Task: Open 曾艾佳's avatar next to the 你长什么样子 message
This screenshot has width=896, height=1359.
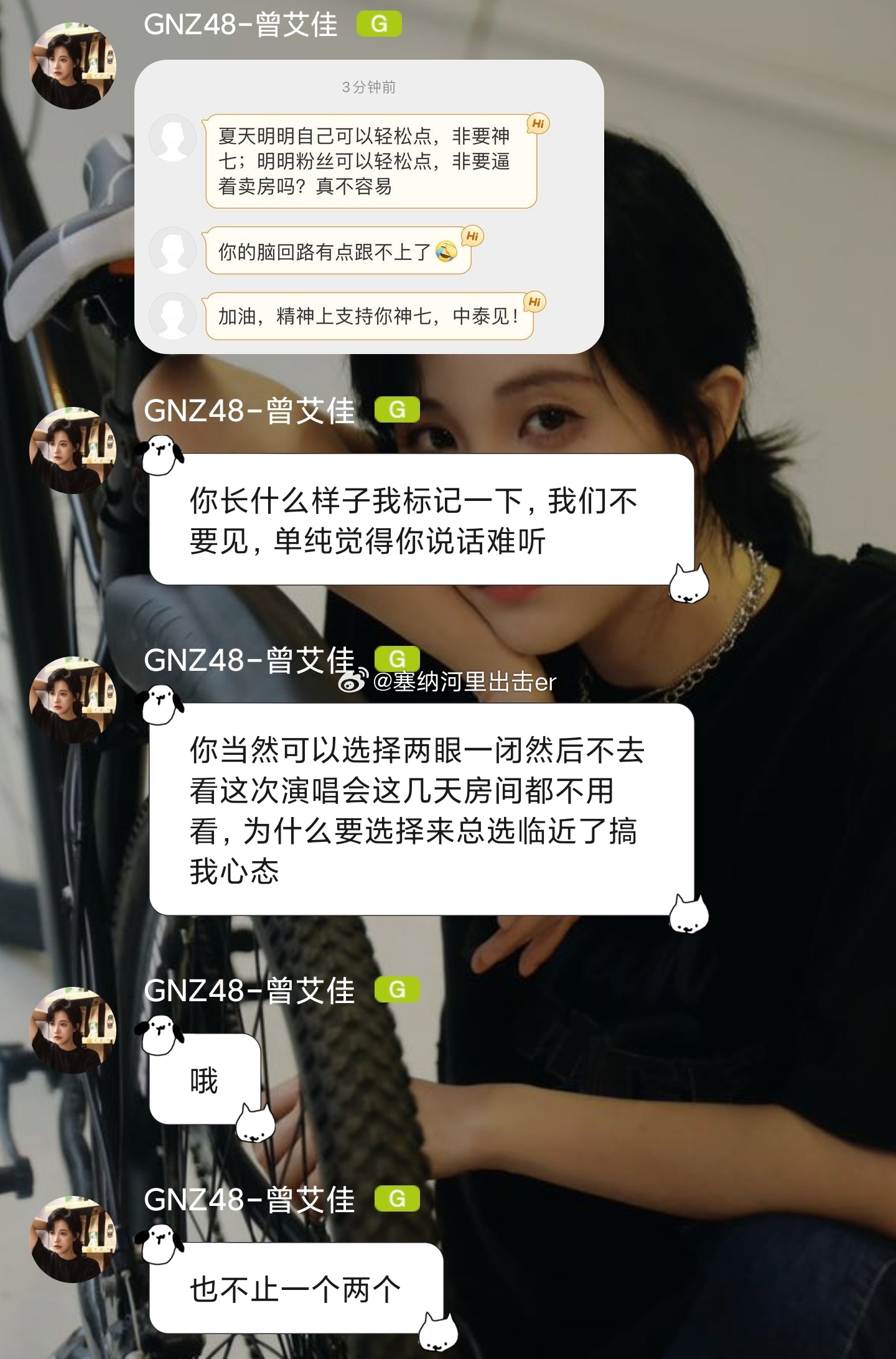Action: coord(73,451)
